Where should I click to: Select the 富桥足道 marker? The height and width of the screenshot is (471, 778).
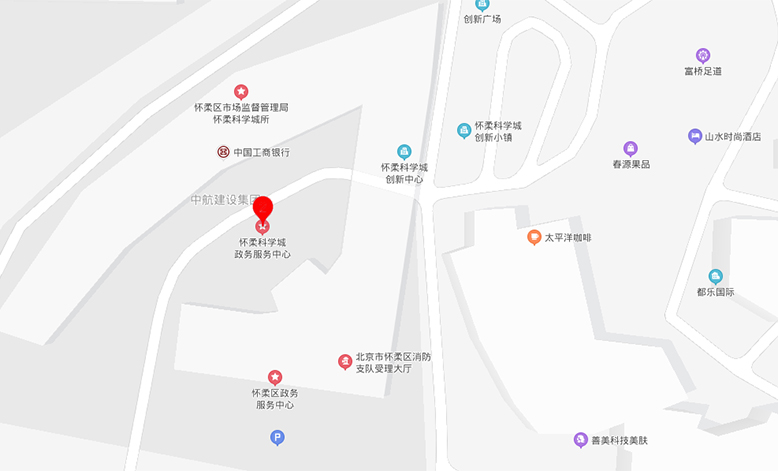point(703,55)
